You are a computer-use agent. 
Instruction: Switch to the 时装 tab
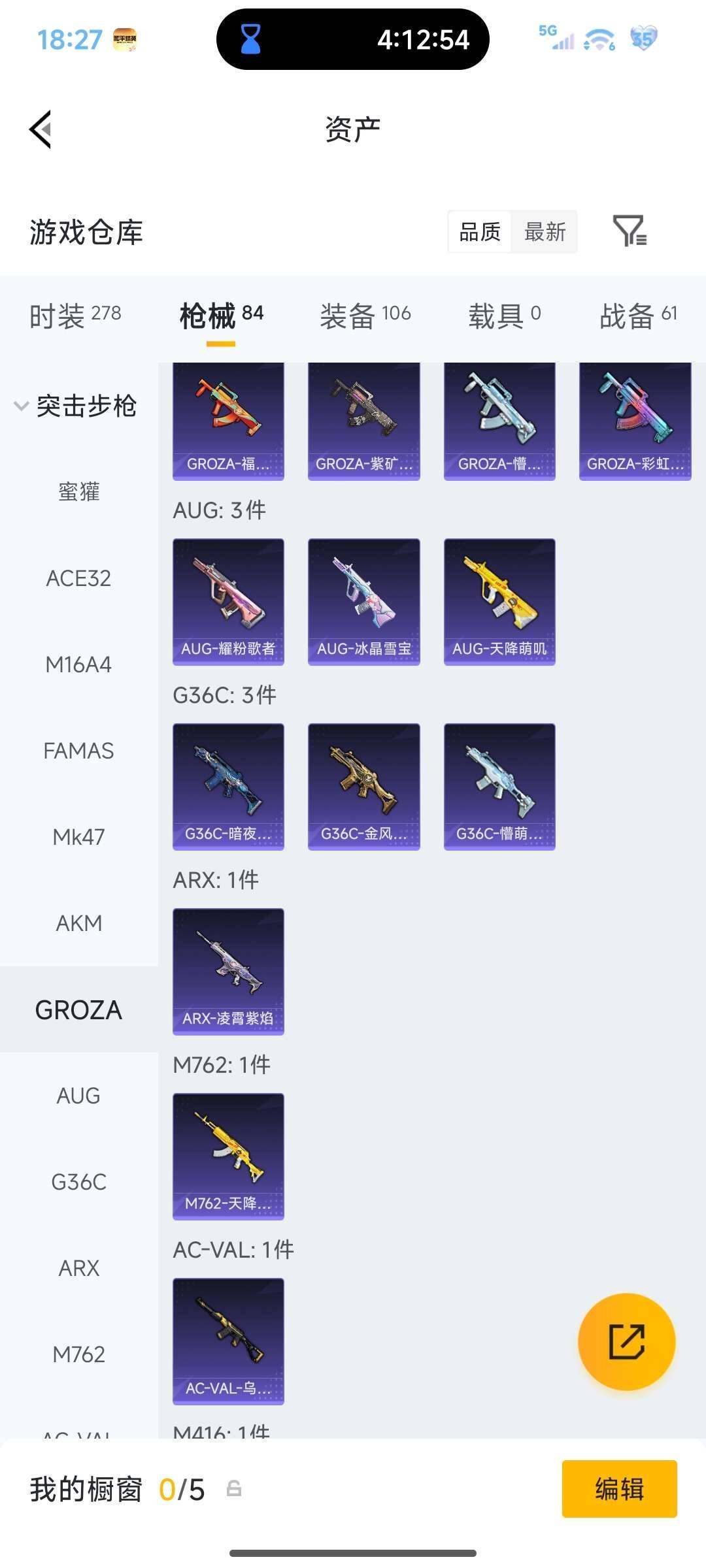tap(75, 316)
